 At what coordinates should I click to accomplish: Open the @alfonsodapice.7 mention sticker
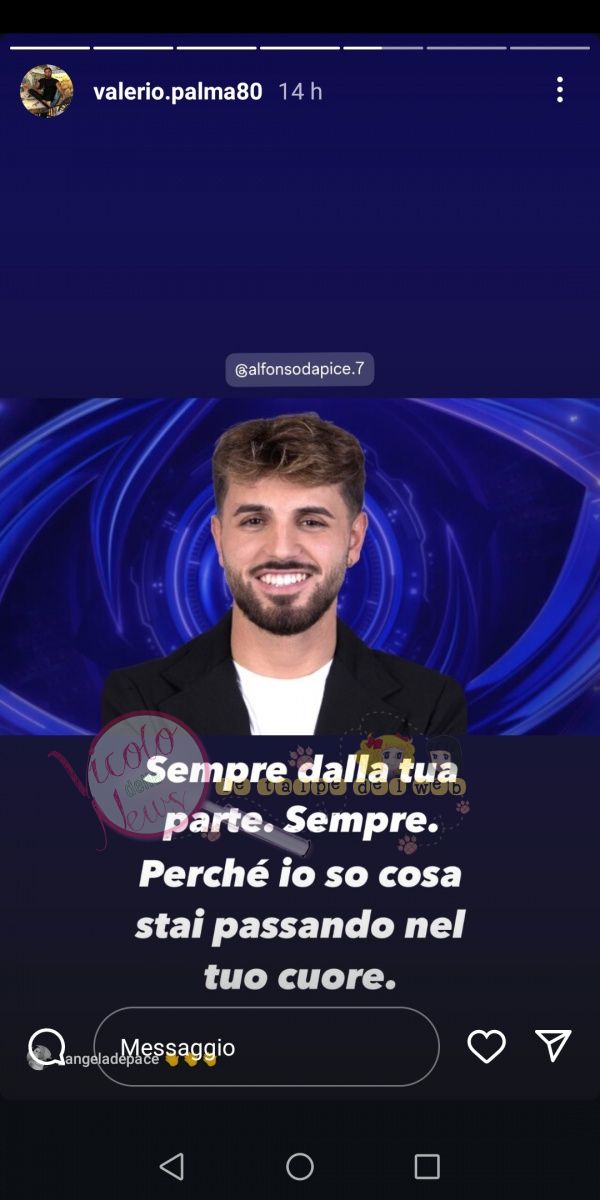tap(300, 369)
